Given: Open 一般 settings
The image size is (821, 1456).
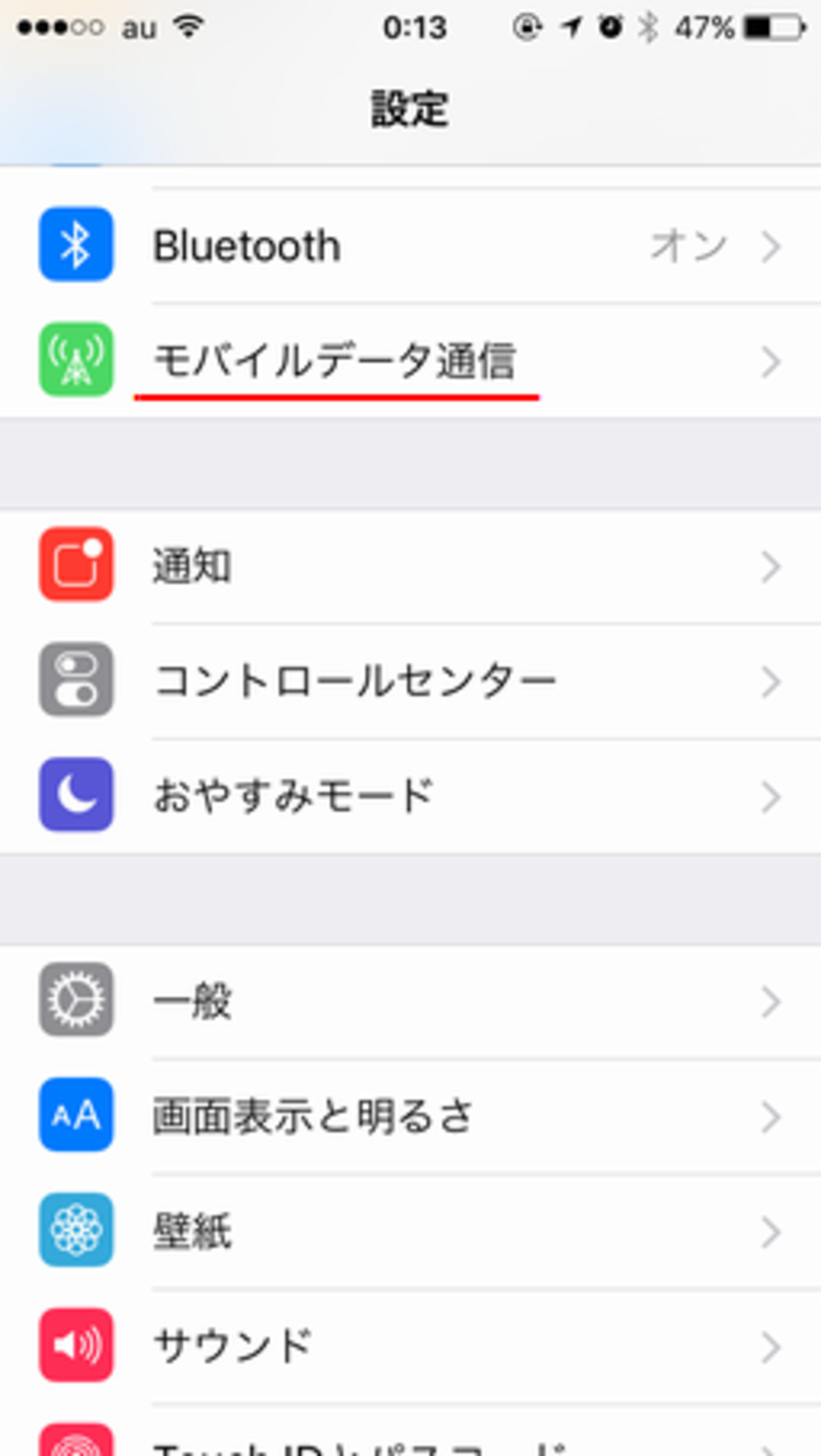Looking at the screenshot, I should [x=410, y=1001].
